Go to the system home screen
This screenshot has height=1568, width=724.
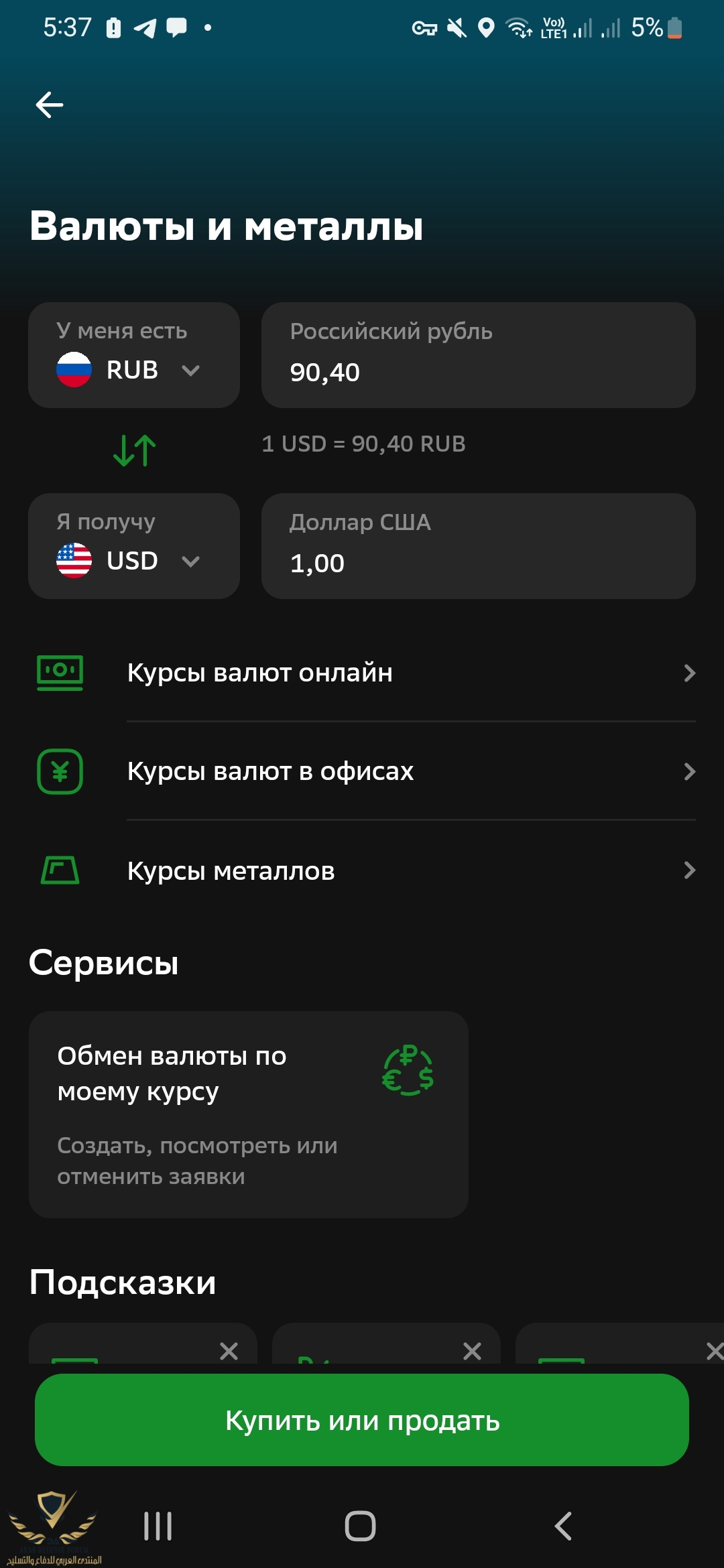(361, 1526)
